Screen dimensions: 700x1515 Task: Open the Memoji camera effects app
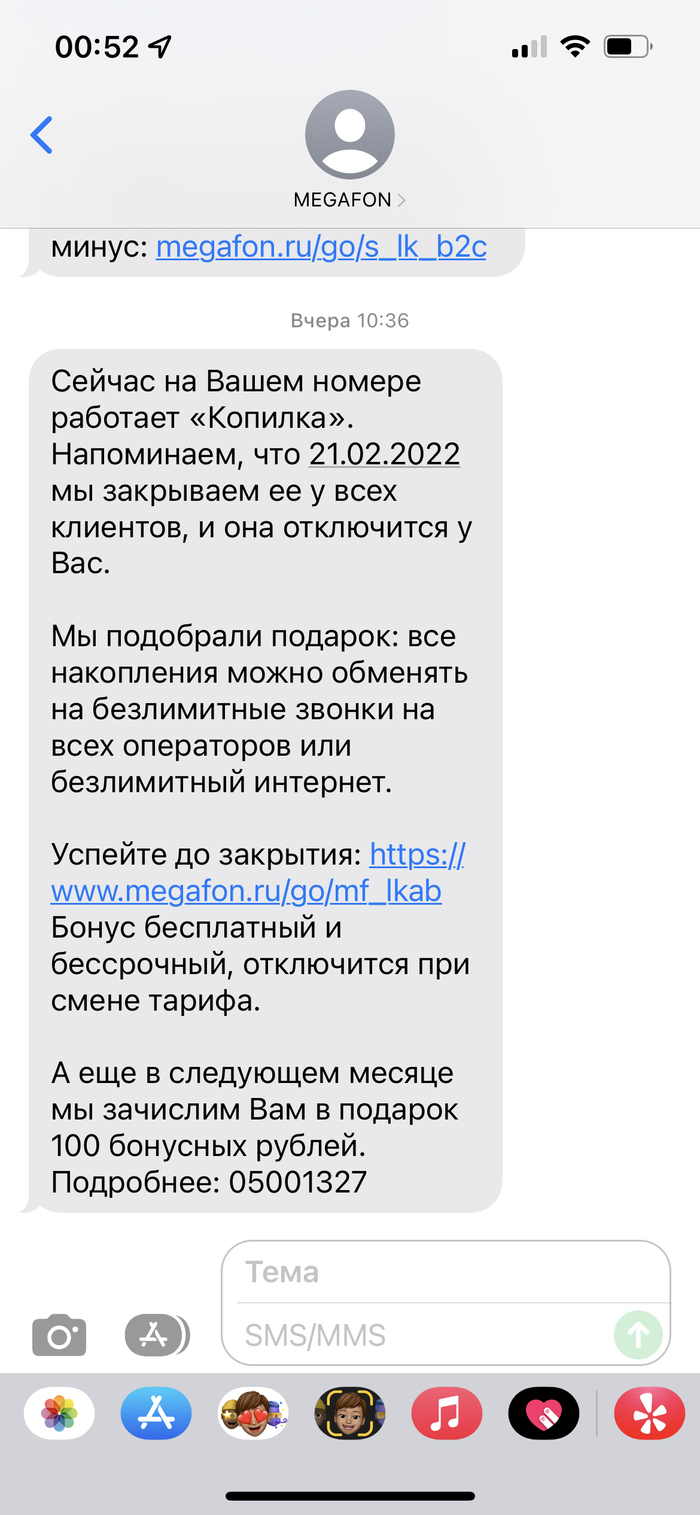point(350,1413)
